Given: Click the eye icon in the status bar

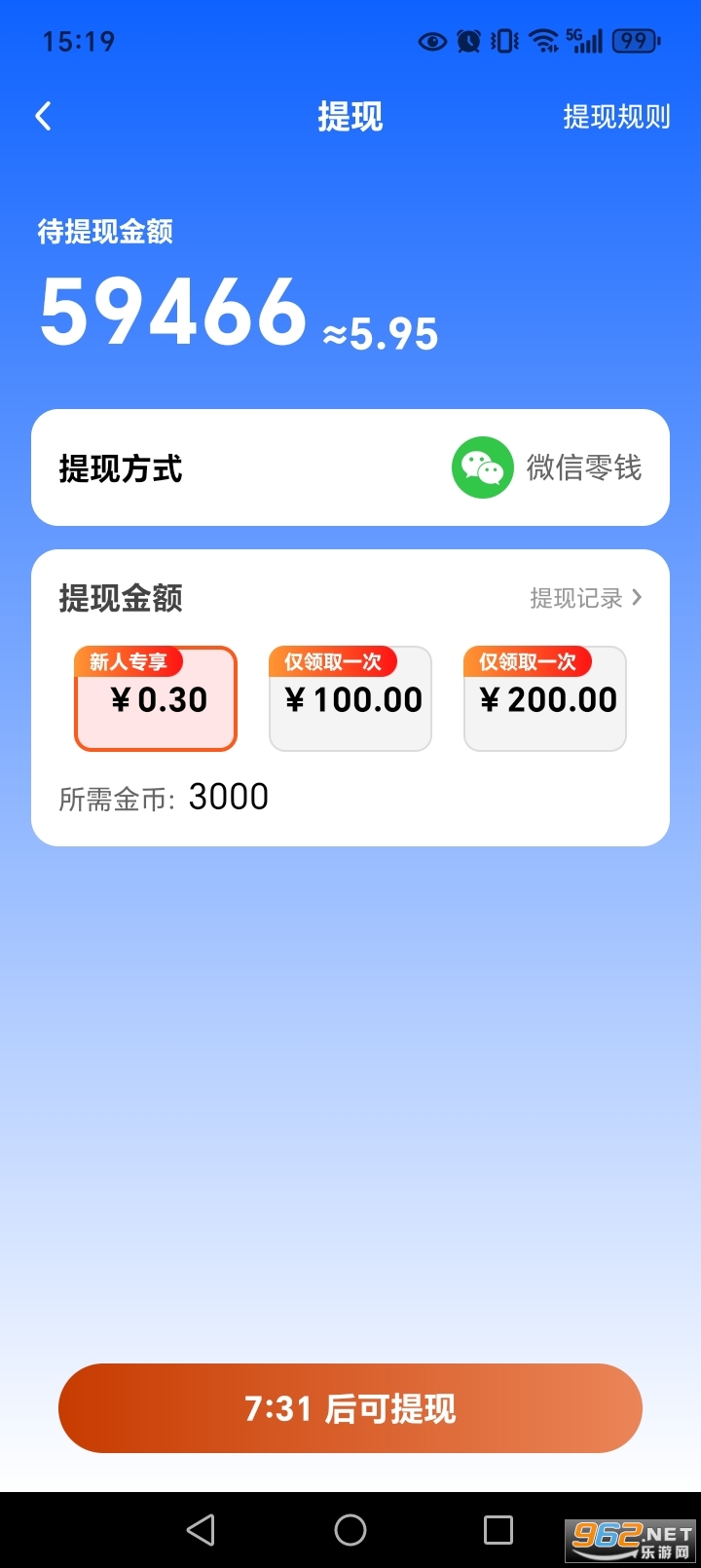Looking at the screenshot, I should (431, 41).
